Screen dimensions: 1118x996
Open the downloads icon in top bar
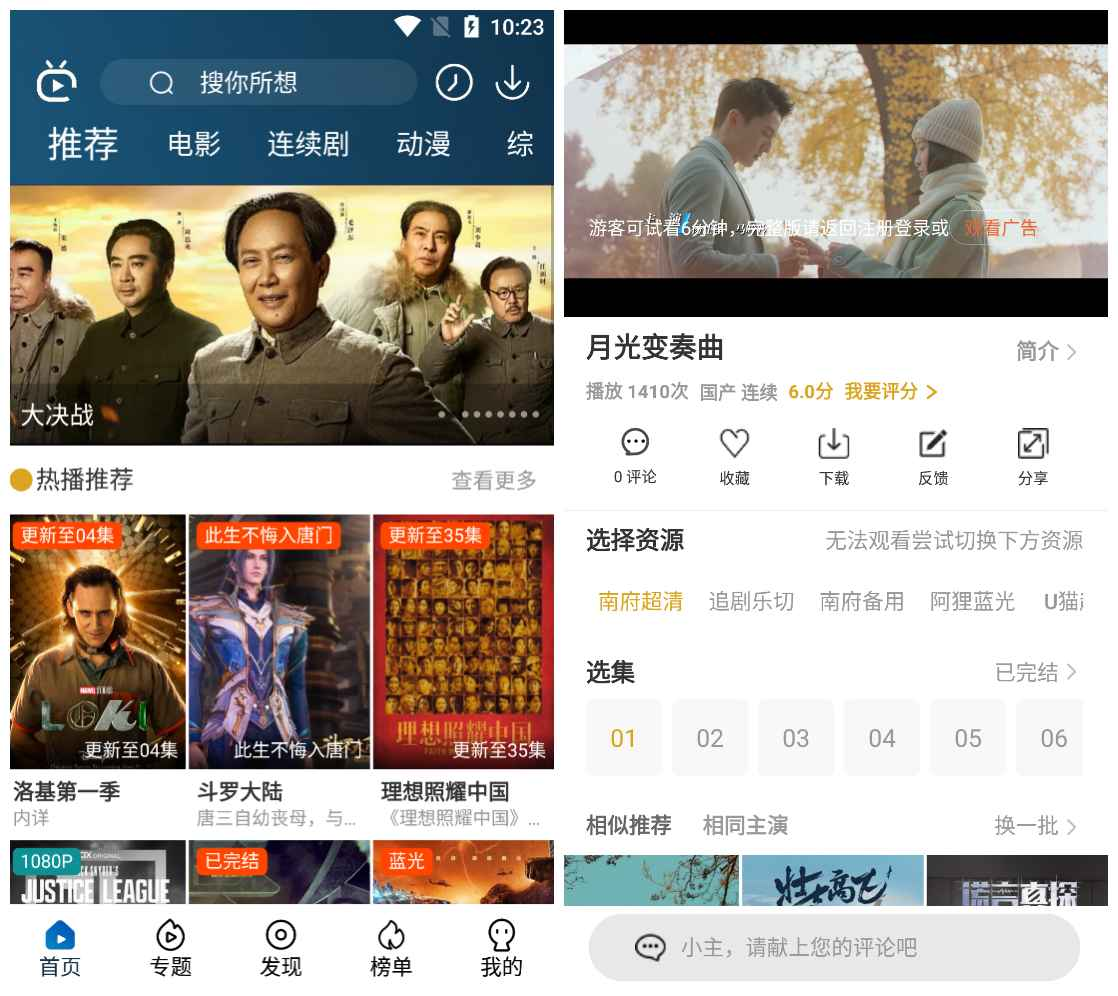coord(512,83)
